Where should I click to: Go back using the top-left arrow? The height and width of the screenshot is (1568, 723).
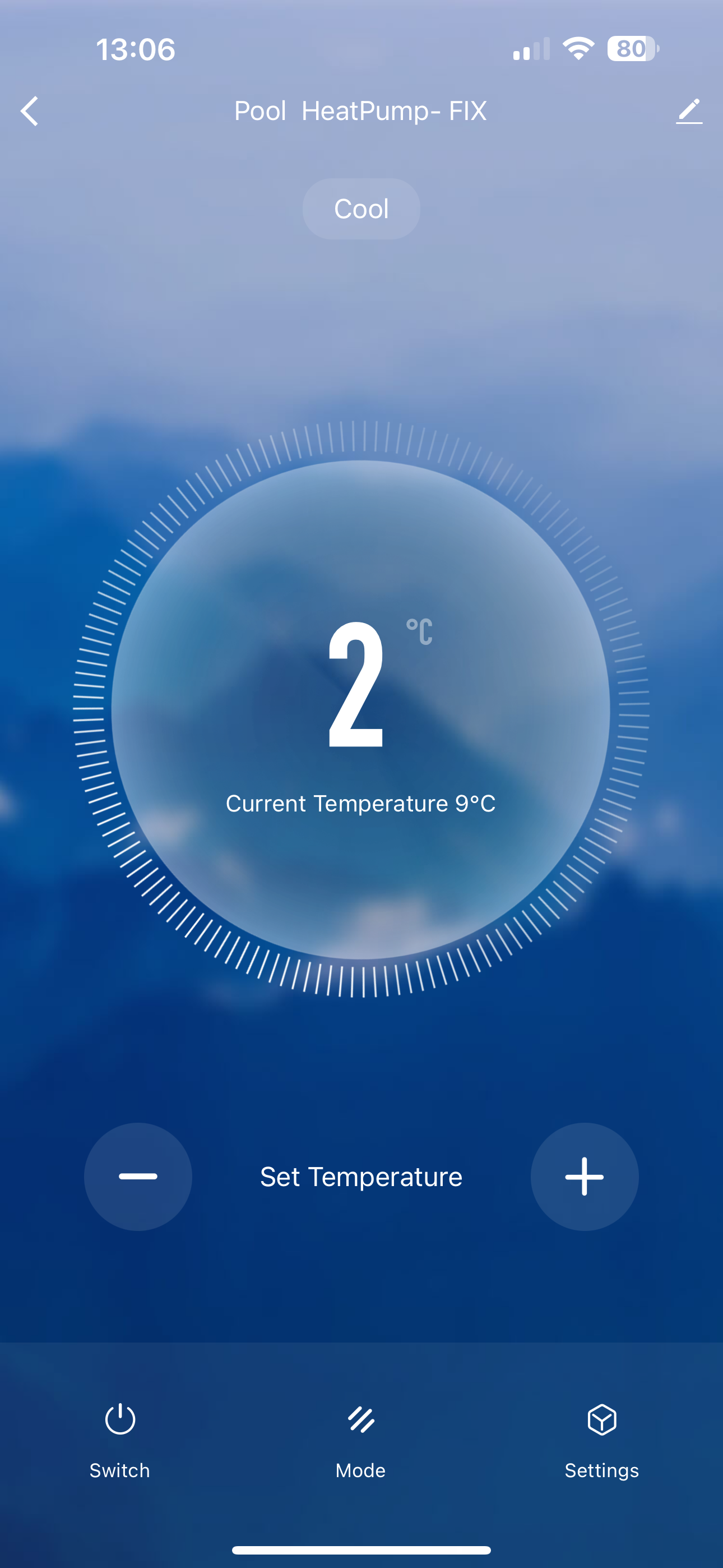(29, 112)
